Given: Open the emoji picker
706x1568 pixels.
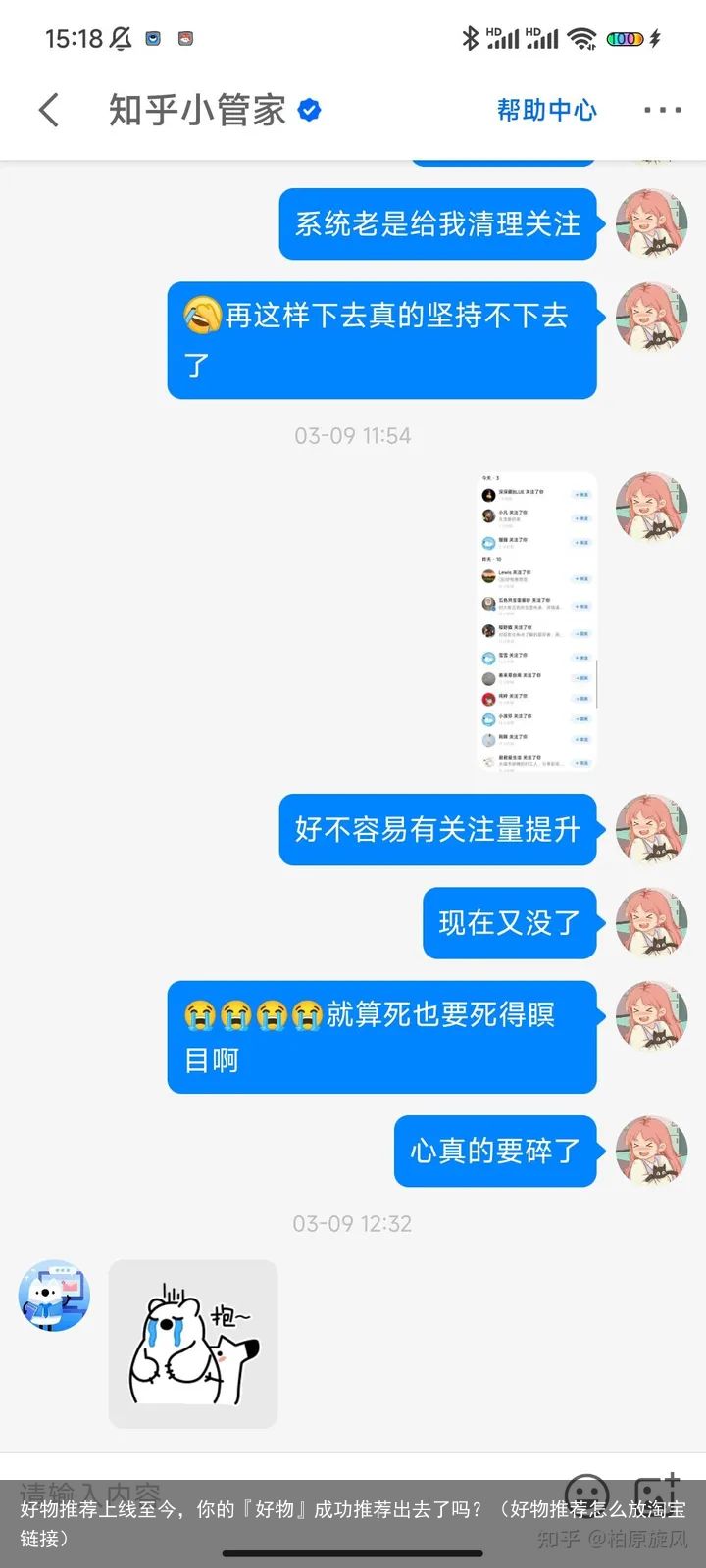Looking at the screenshot, I should [x=587, y=1492].
